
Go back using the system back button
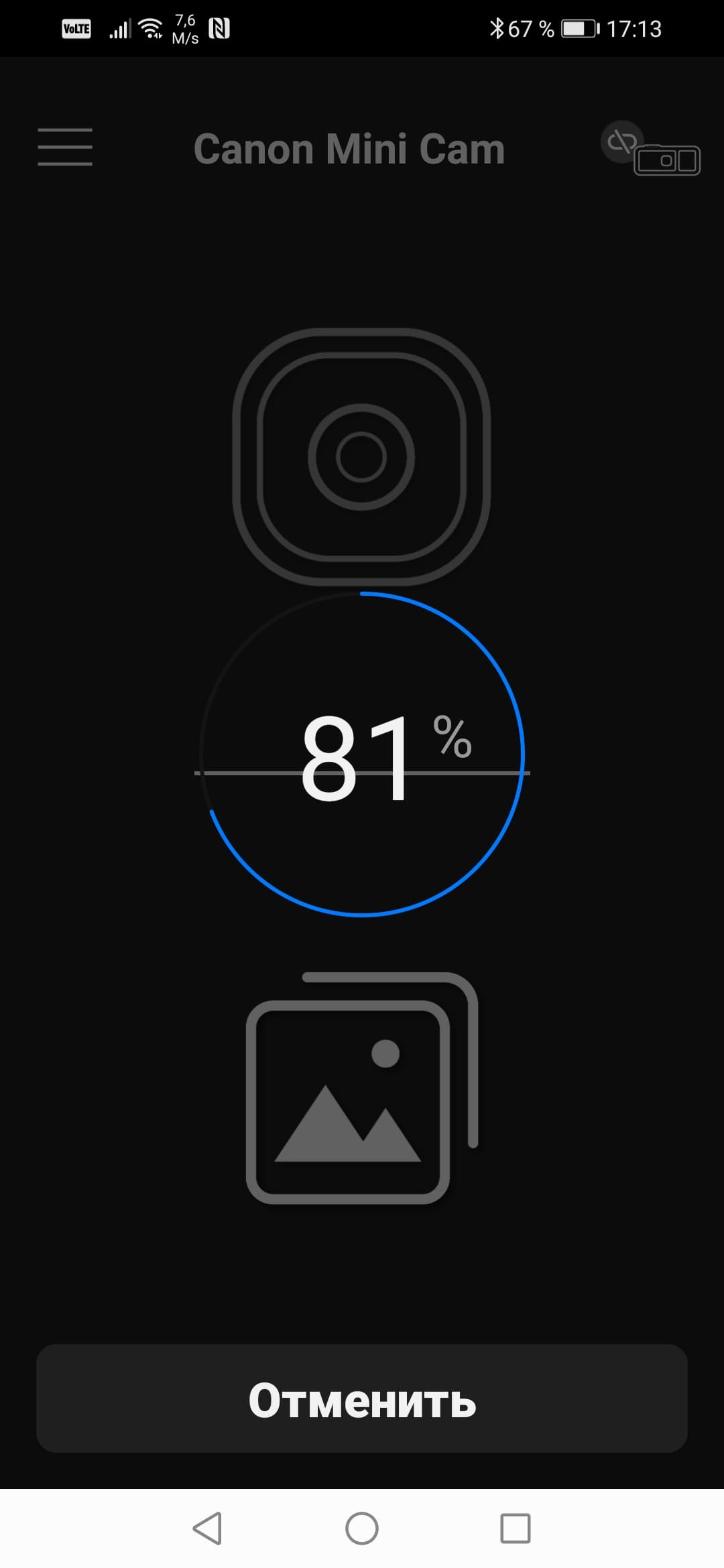(x=207, y=1528)
